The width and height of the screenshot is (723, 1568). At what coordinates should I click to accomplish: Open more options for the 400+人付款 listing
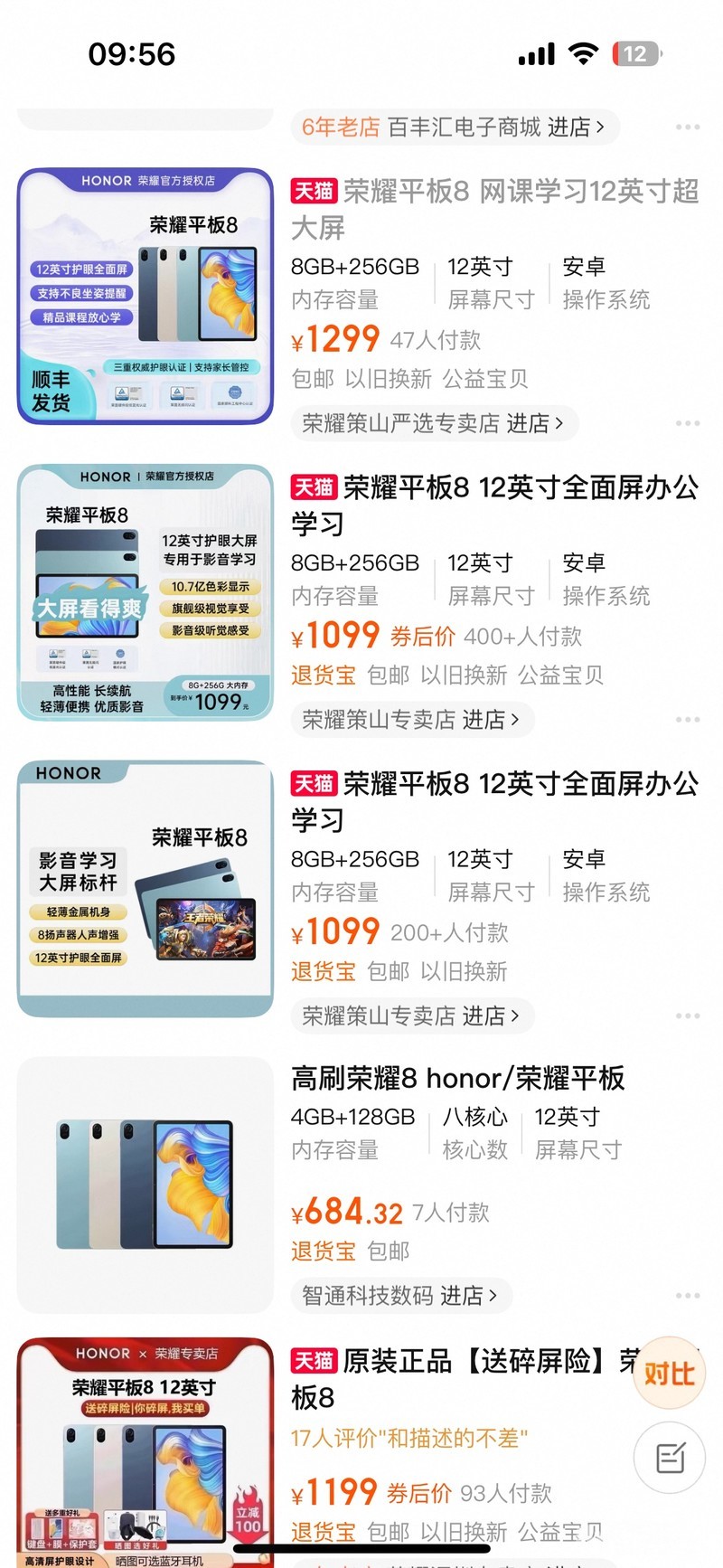[687, 720]
